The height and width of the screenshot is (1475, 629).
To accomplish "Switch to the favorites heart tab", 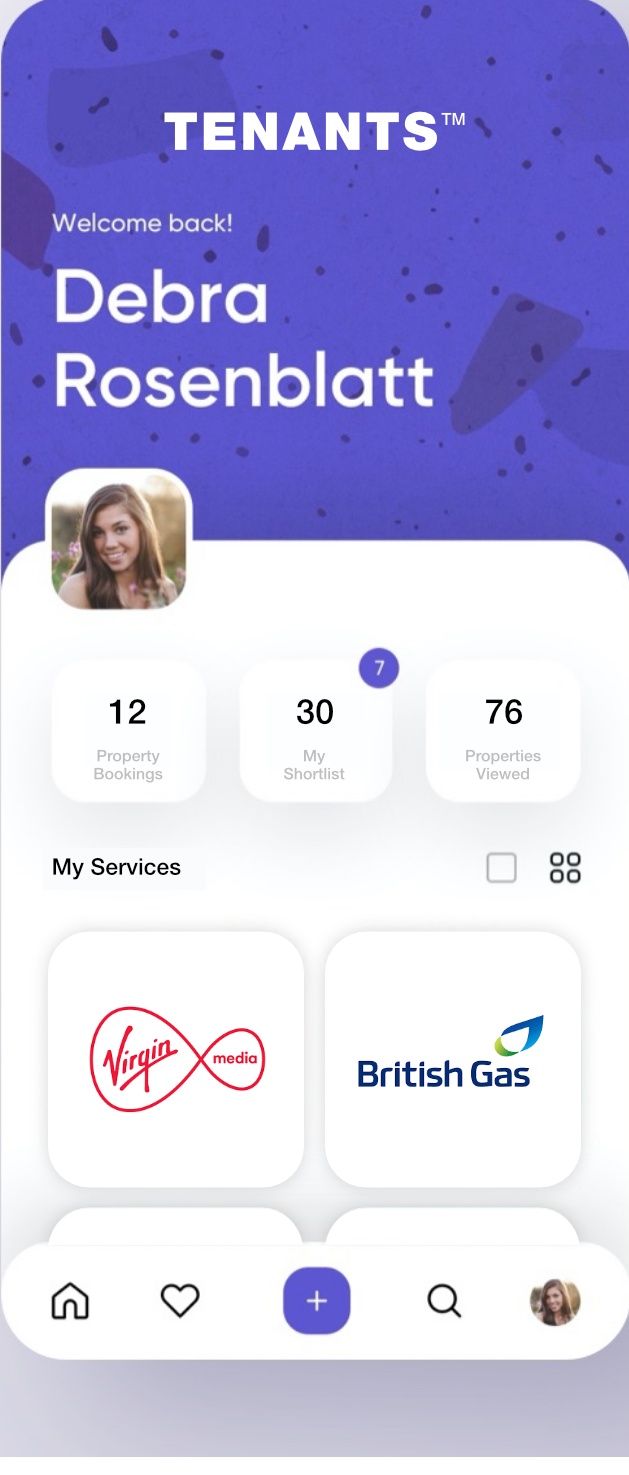I will click(180, 1300).
